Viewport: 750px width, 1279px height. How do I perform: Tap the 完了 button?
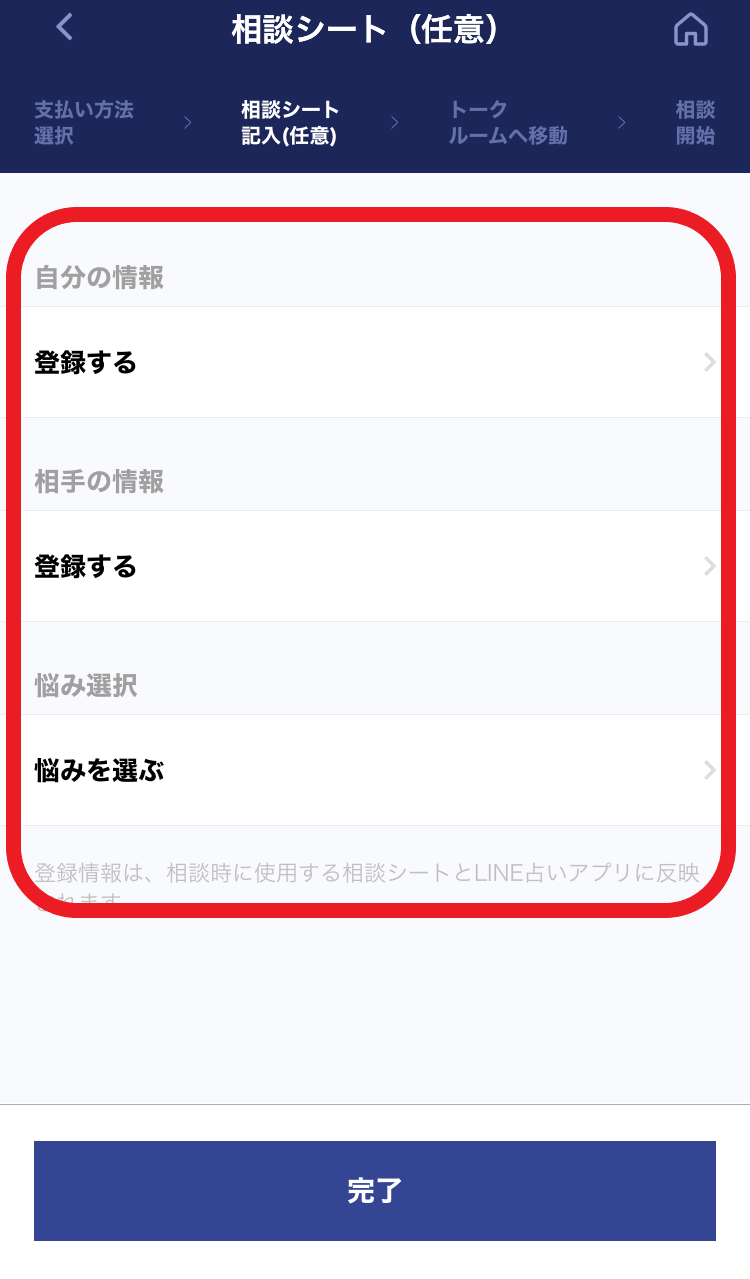[x=375, y=1190]
